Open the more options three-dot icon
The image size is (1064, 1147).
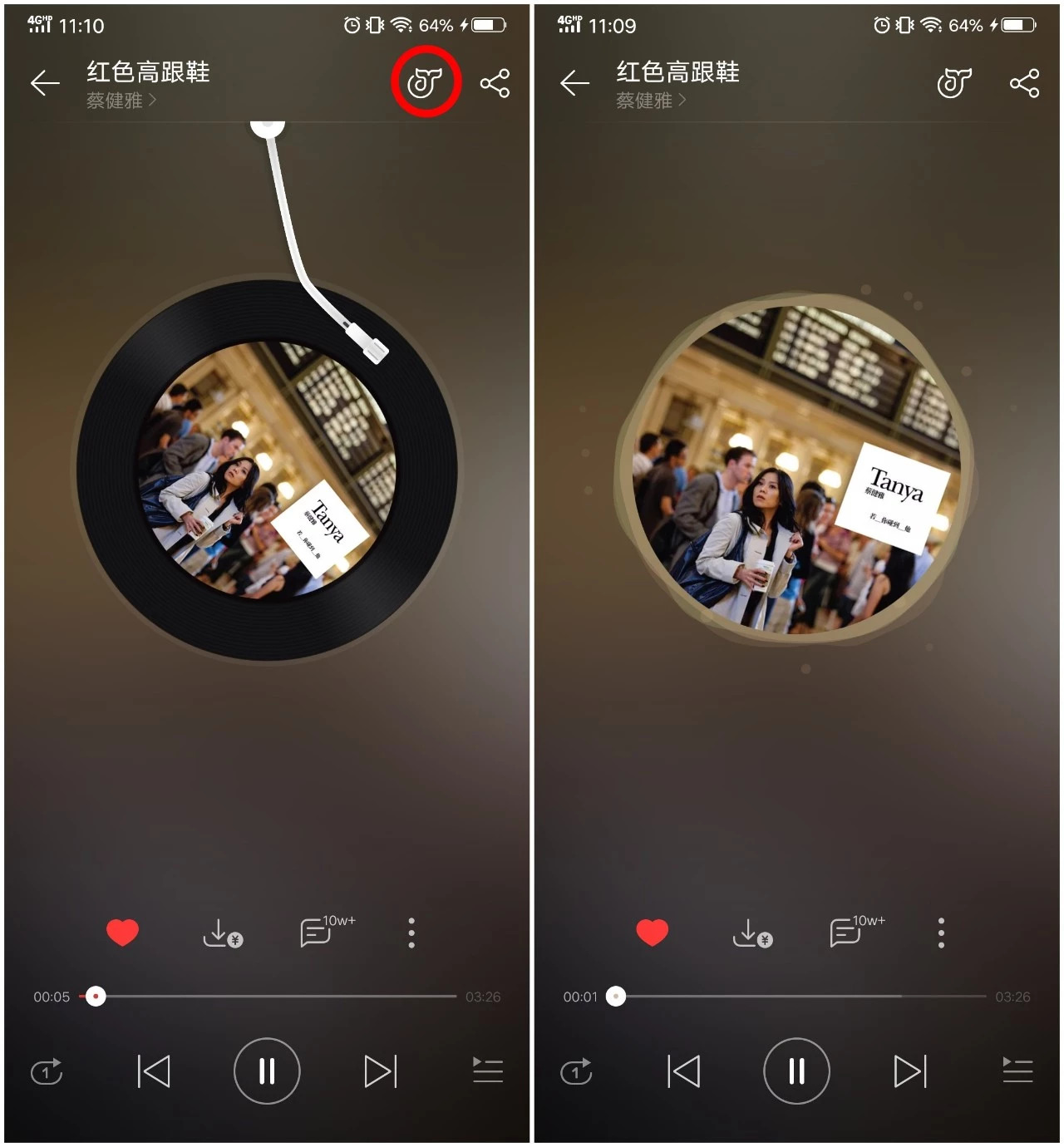tap(411, 933)
